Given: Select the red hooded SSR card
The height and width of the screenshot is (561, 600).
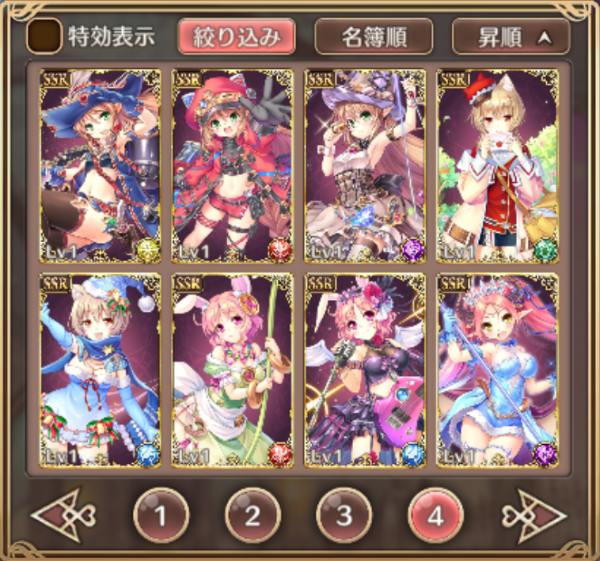Looking at the screenshot, I should click(x=232, y=165).
